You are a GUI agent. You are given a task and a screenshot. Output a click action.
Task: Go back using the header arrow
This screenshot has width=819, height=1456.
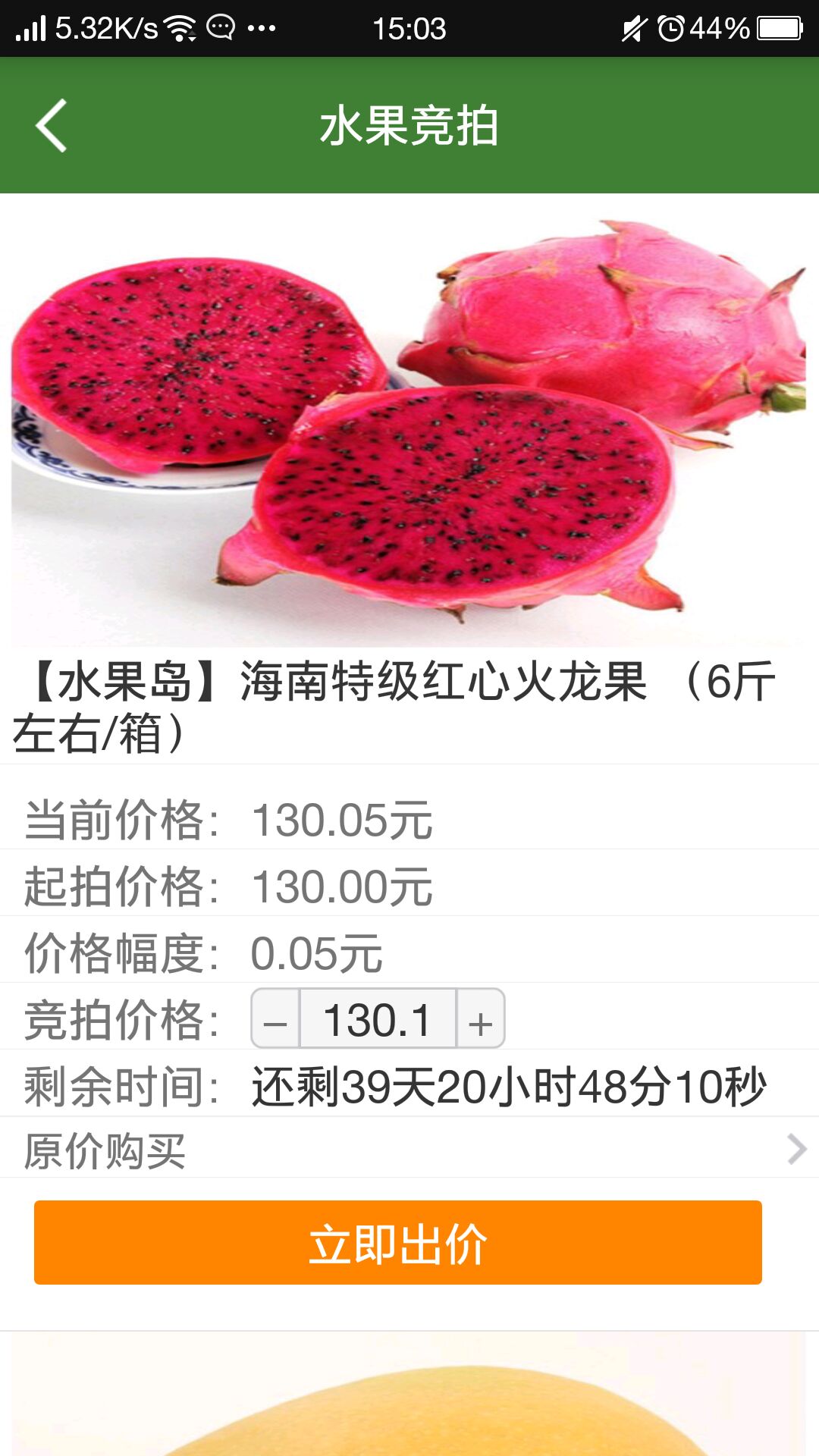tap(52, 126)
